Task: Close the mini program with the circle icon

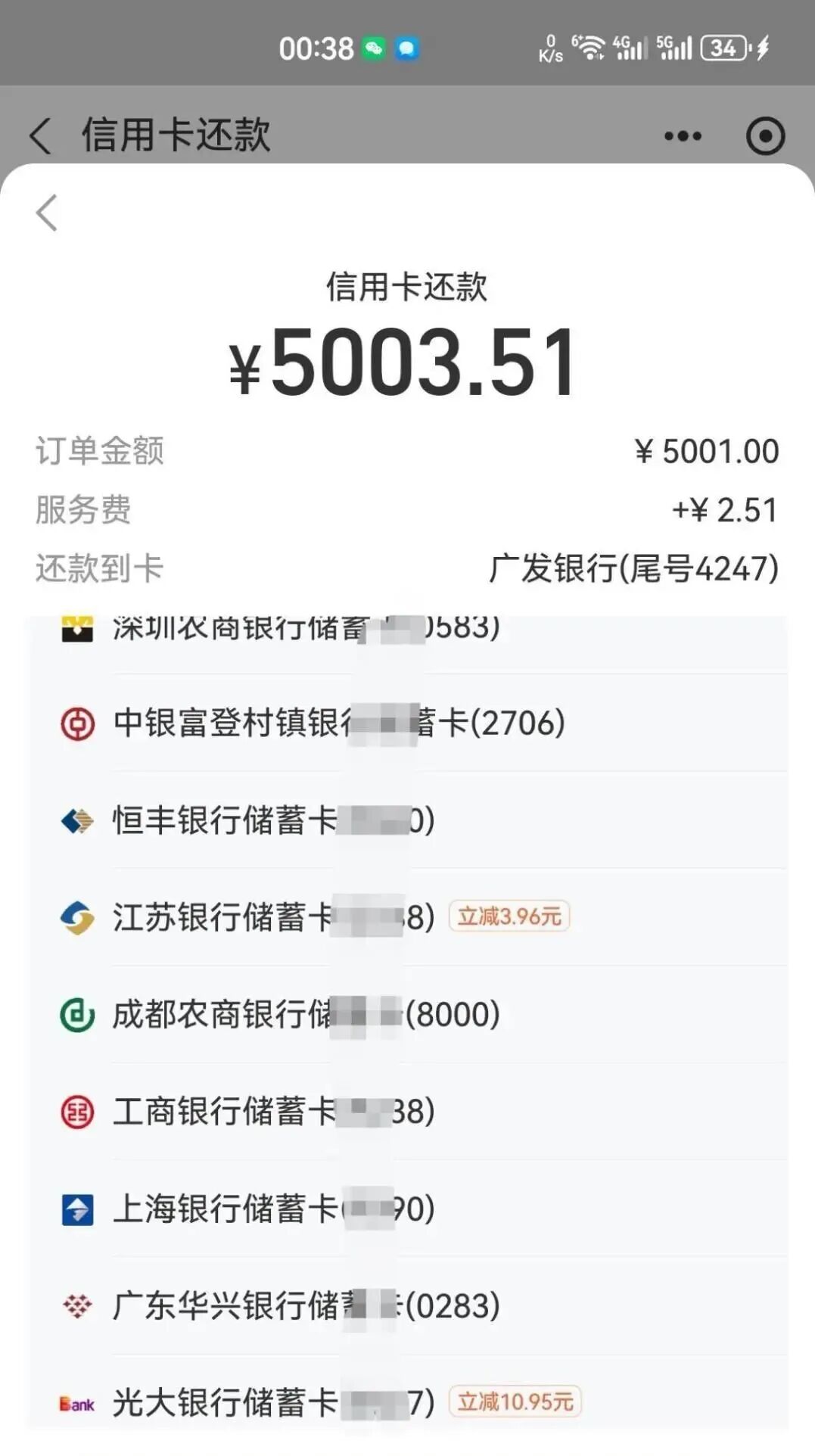Action: pos(765,136)
